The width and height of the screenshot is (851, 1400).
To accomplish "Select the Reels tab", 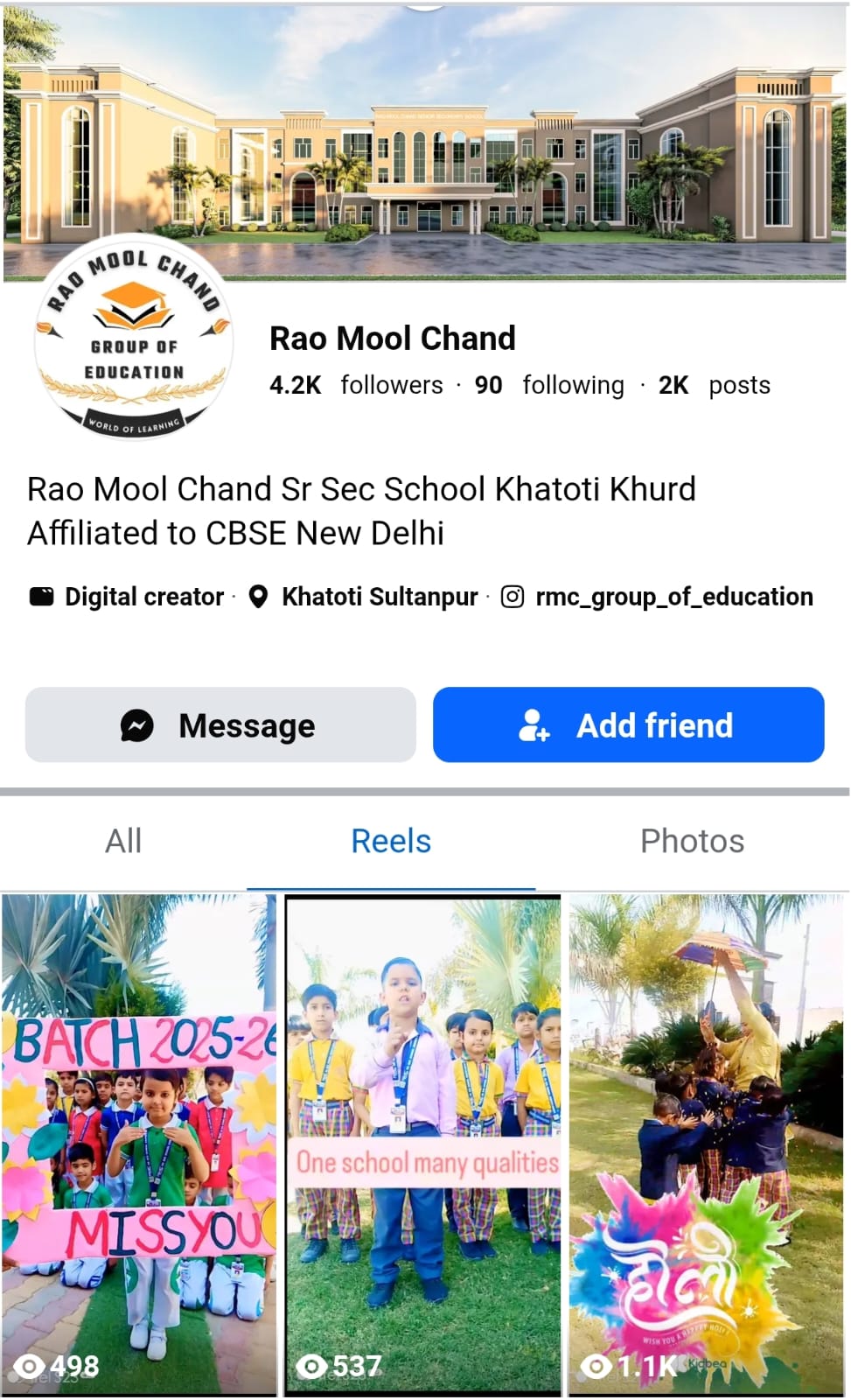I will coord(391,841).
